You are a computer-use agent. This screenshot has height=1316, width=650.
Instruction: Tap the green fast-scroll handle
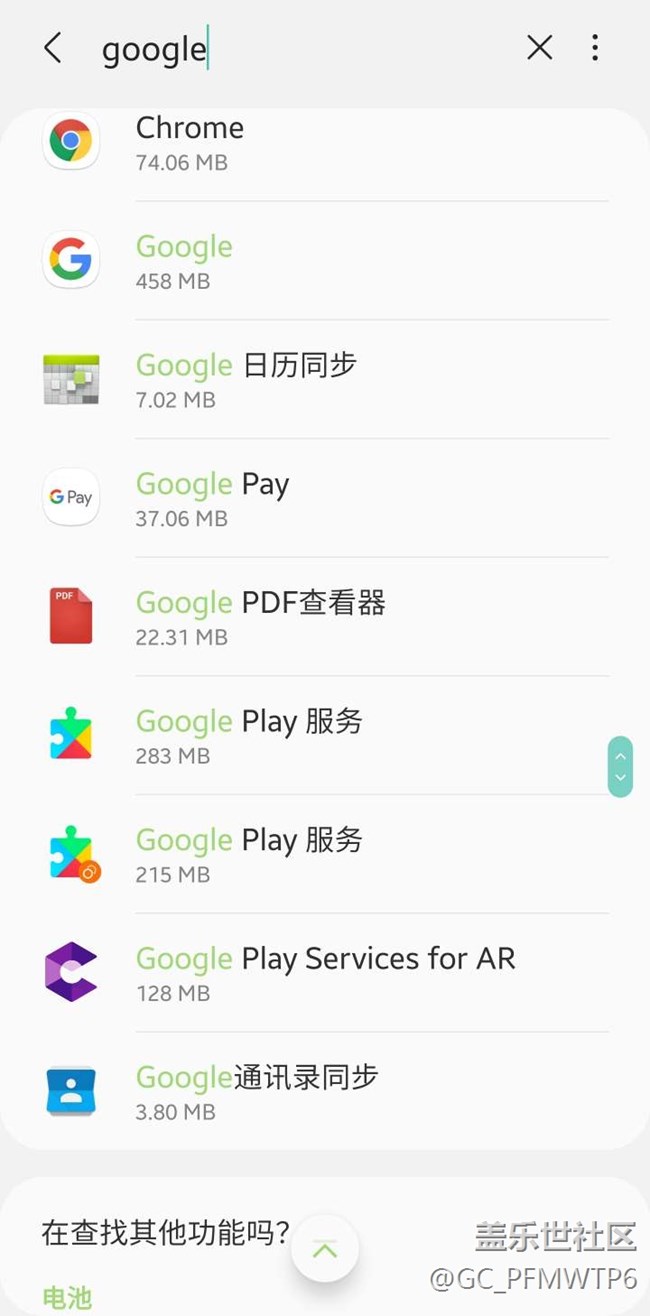tap(620, 766)
